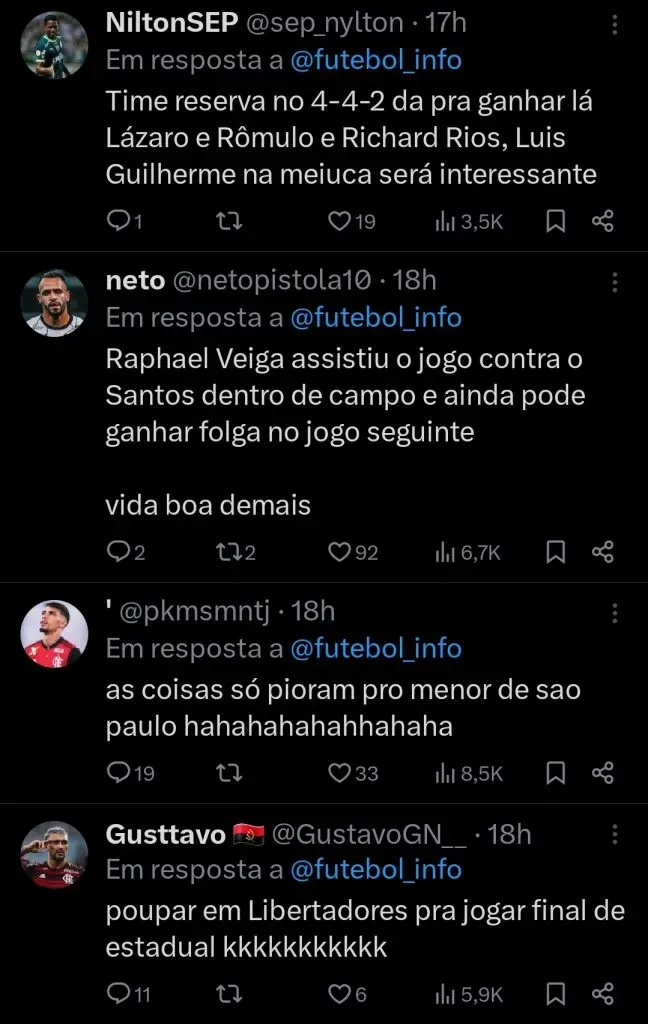Open neto's profile picture
648x1024 pixels.
pyautogui.click(x=55, y=302)
